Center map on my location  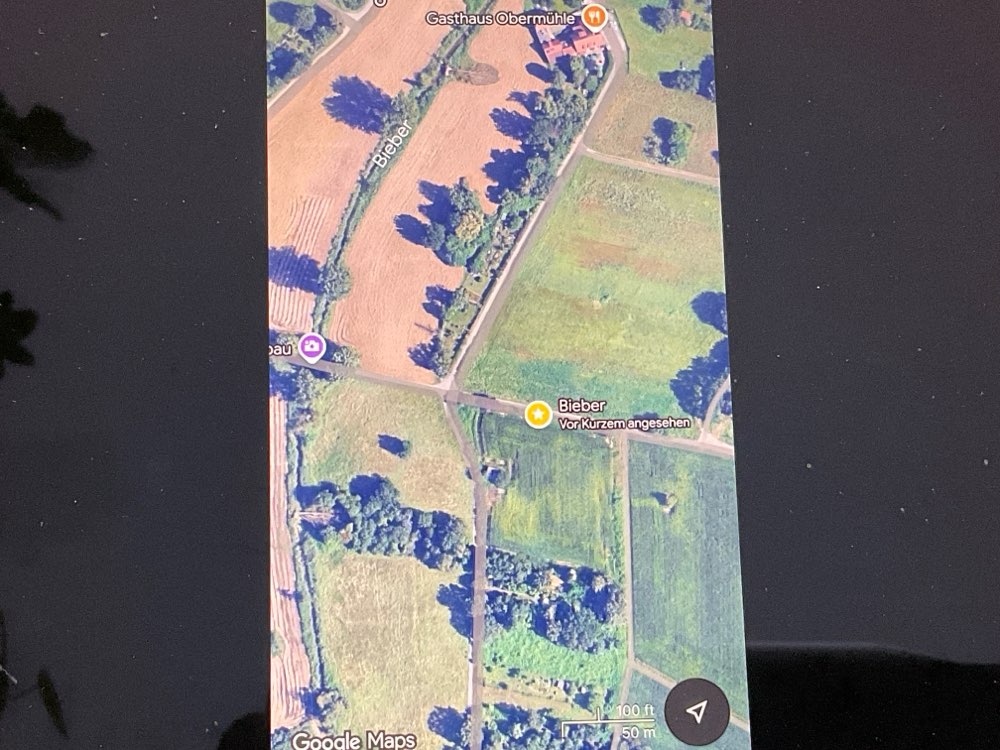697,711
